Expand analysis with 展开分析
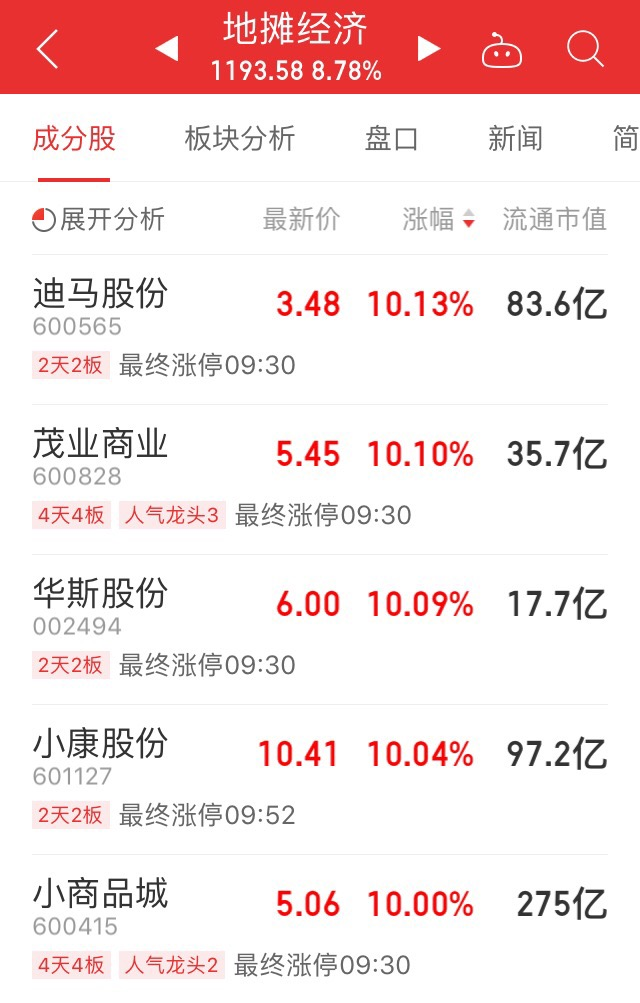This screenshot has width=640, height=1003. (x=99, y=219)
